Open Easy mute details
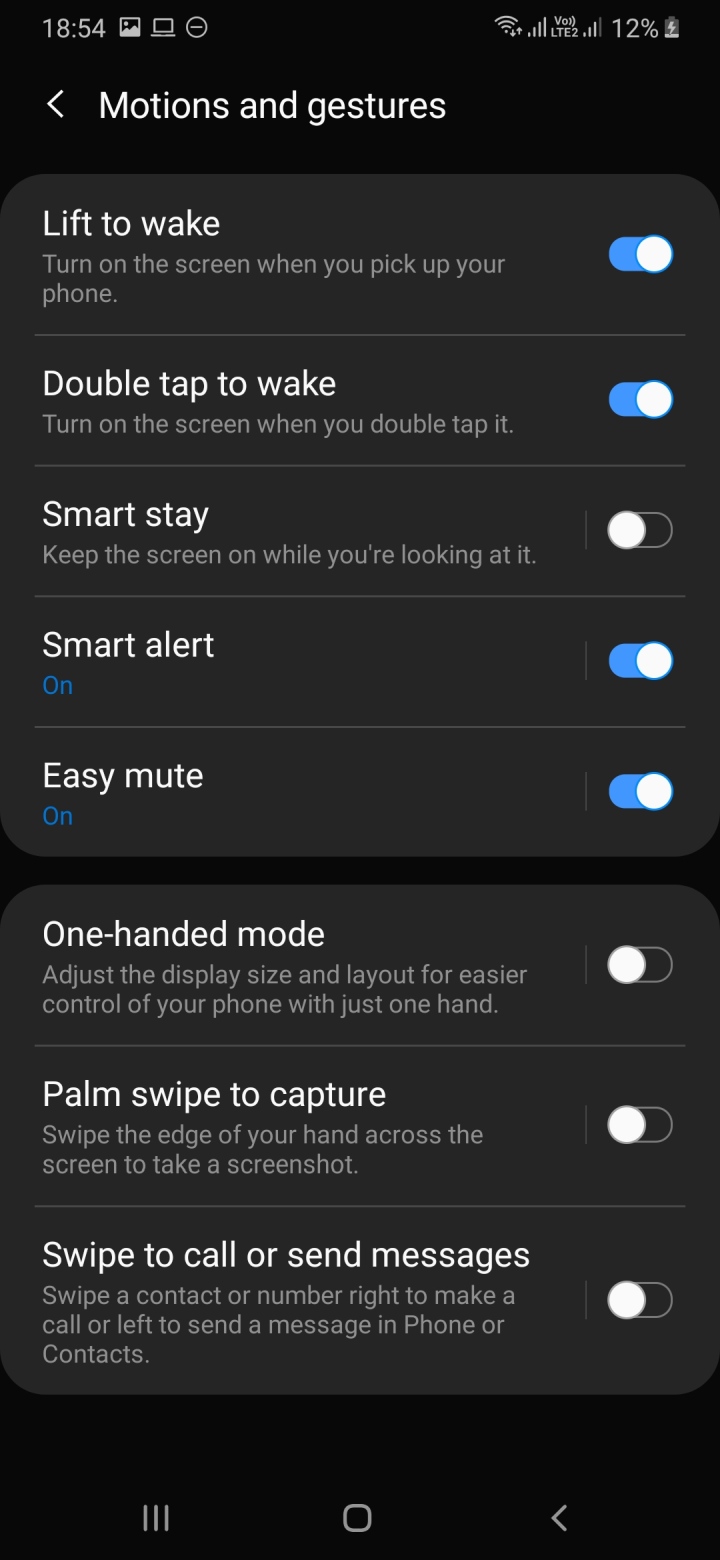720x1560 pixels. click(290, 792)
